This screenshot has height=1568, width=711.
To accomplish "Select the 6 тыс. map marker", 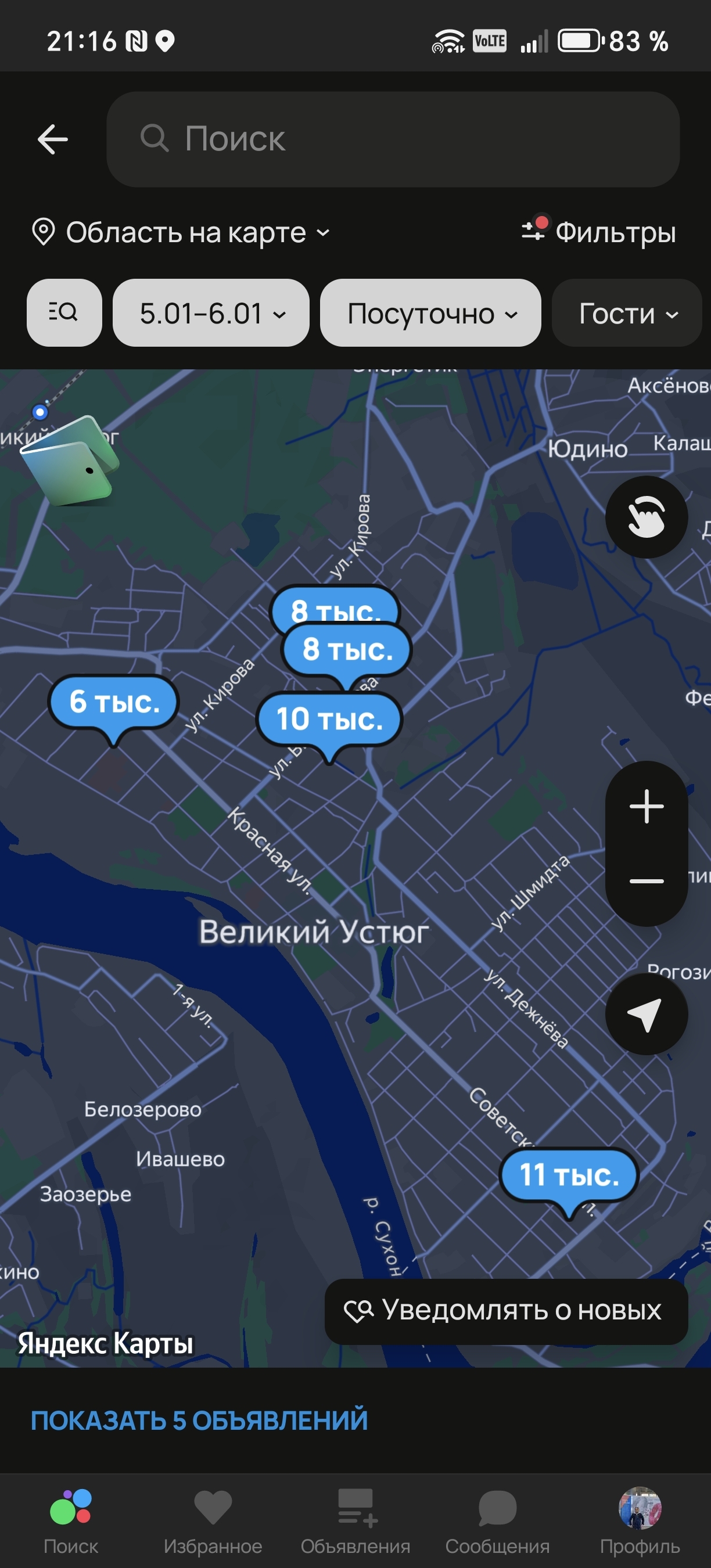I will [x=114, y=703].
